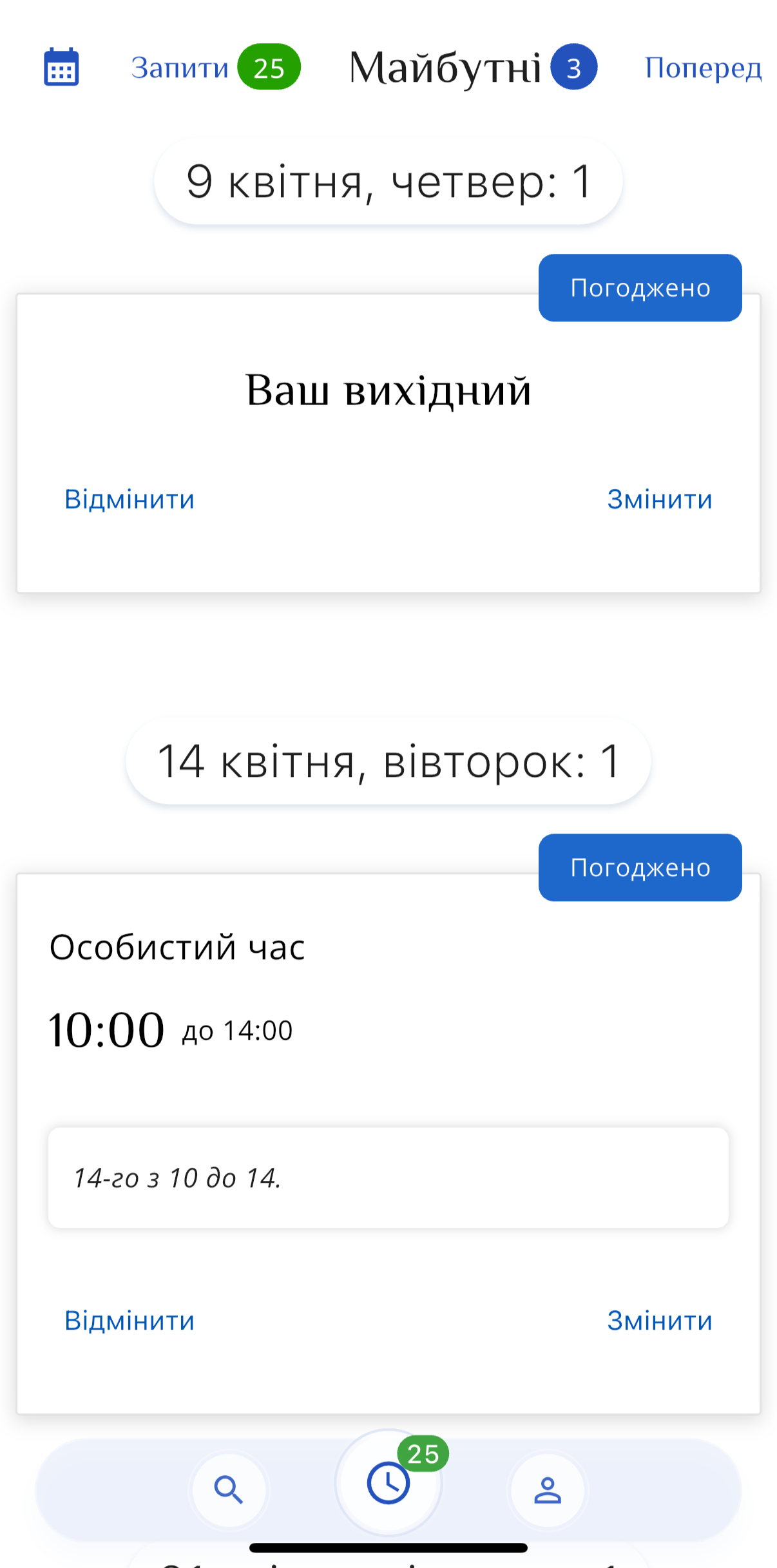777x1568 pixels.
Task: Select the Майбутні tab
Action: (445, 68)
